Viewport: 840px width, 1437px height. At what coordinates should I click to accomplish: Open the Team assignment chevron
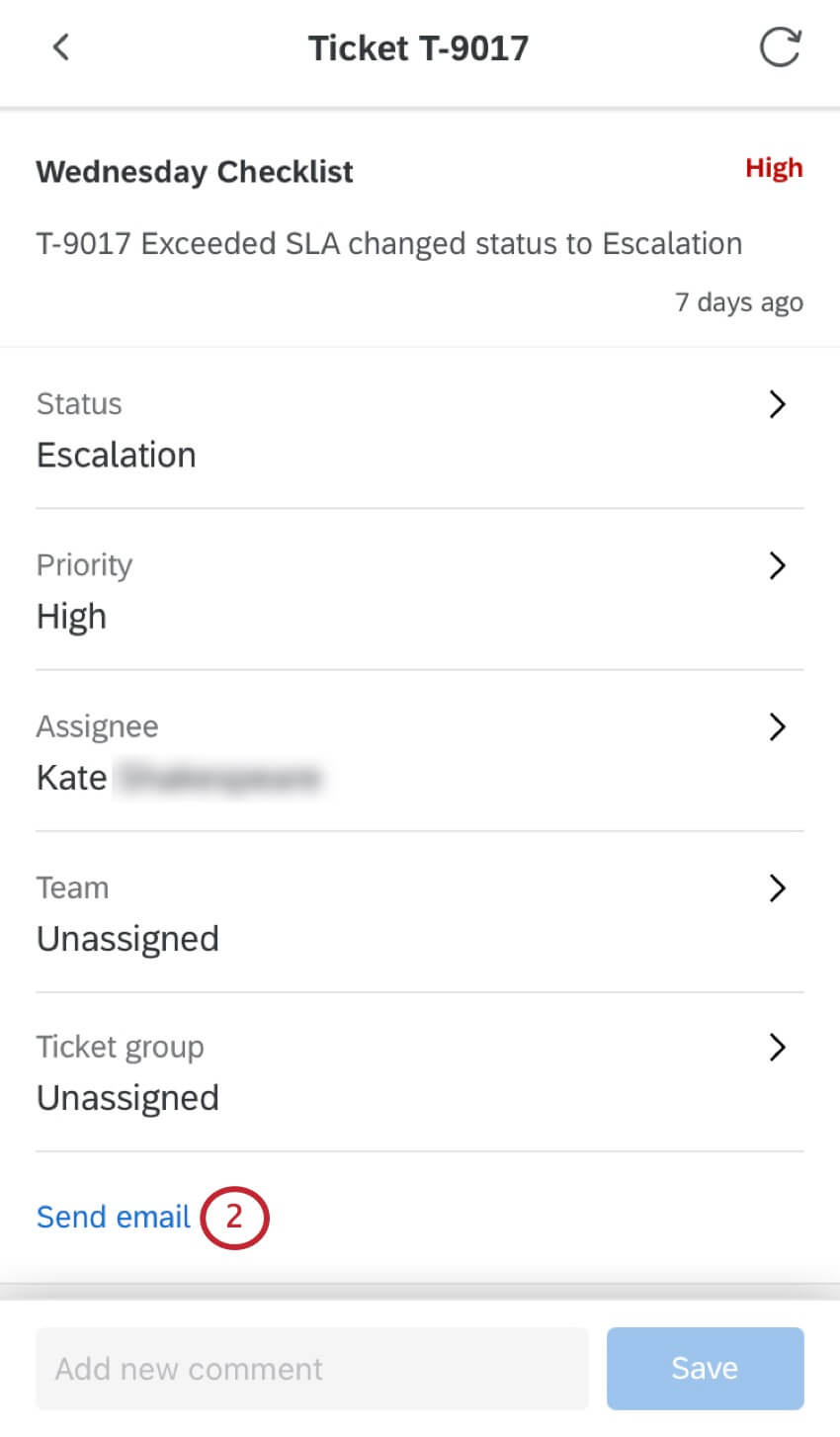(x=778, y=888)
